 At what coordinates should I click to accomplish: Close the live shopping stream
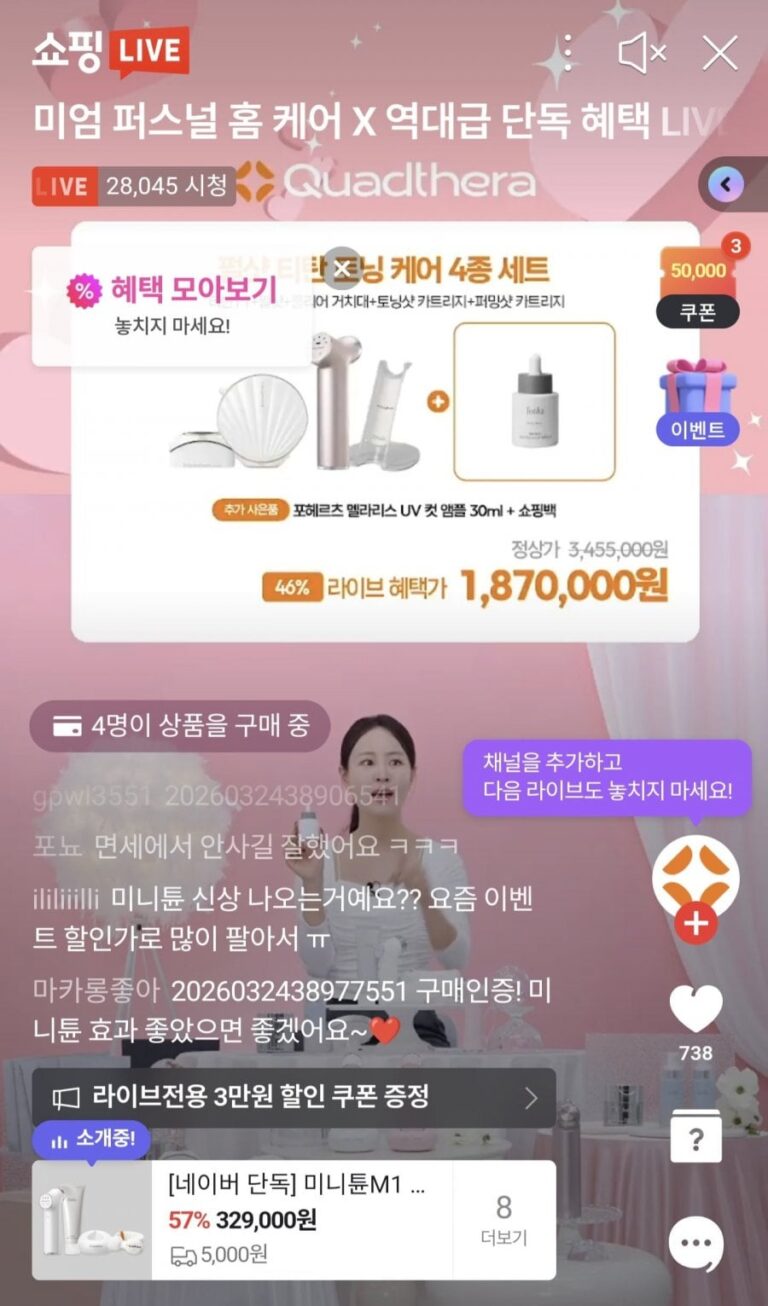(x=719, y=53)
